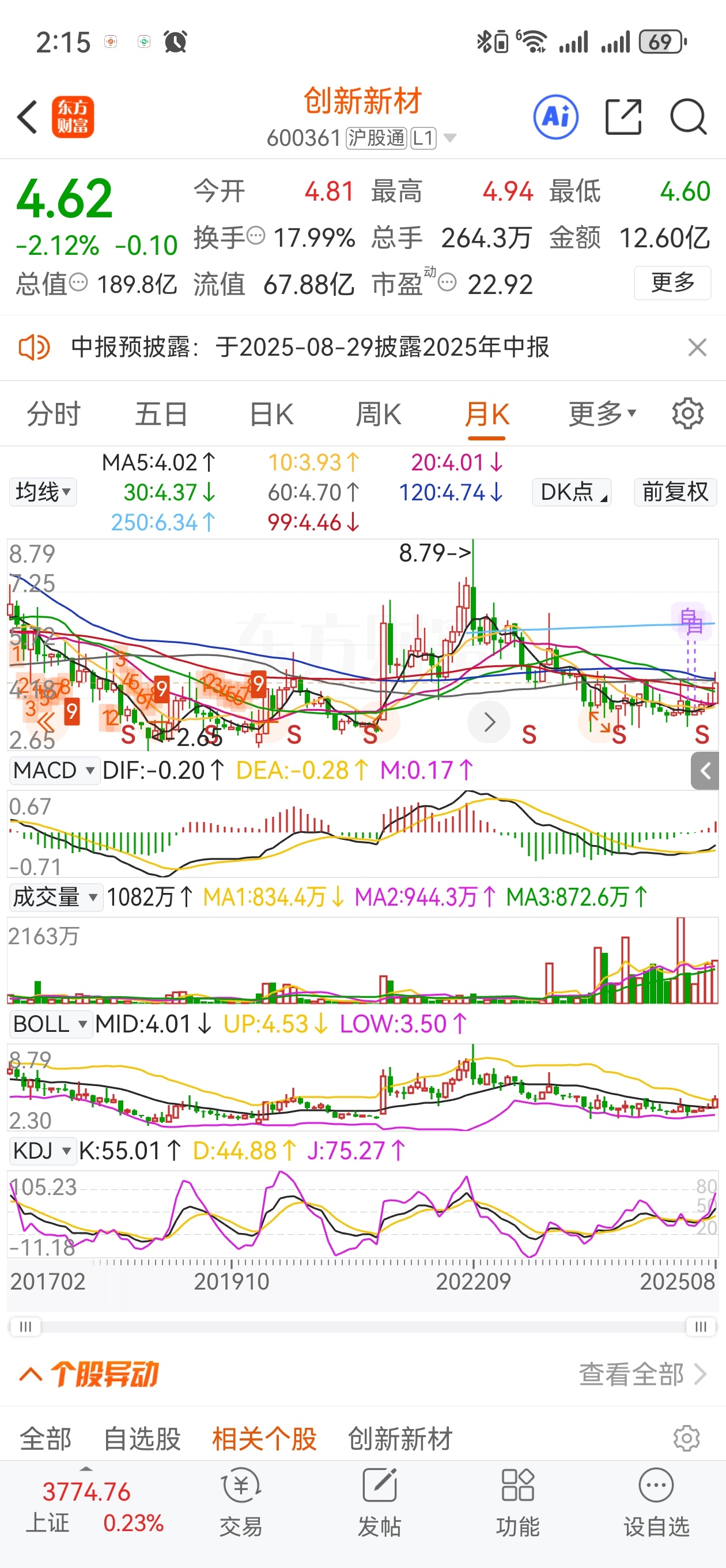This screenshot has width=726, height=1568.
Task: Open the 均线 indicator dropdown
Action: [x=43, y=492]
